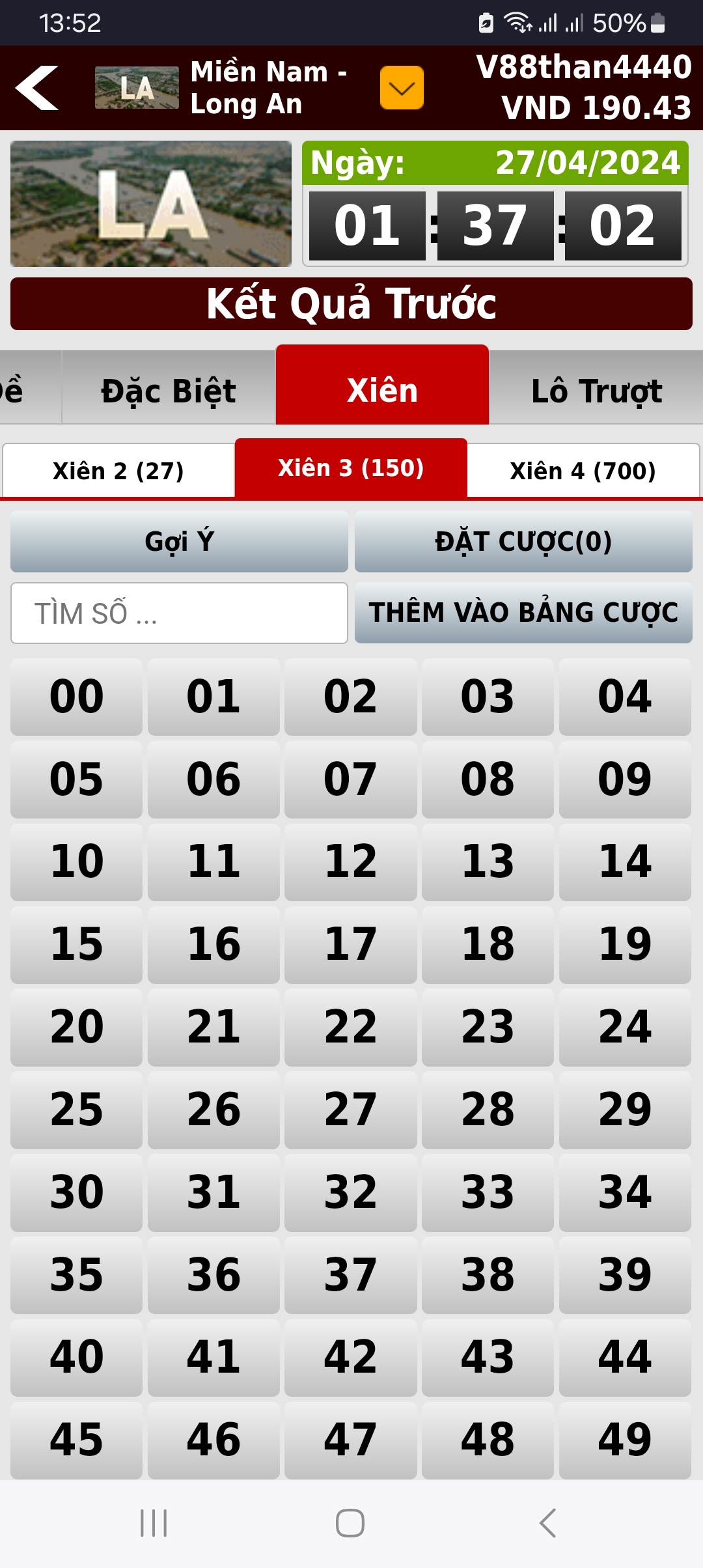The width and height of the screenshot is (703, 1568).
Task: Tap THÊM VÀO BẢNG CƯỢC button
Action: click(523, 613)
